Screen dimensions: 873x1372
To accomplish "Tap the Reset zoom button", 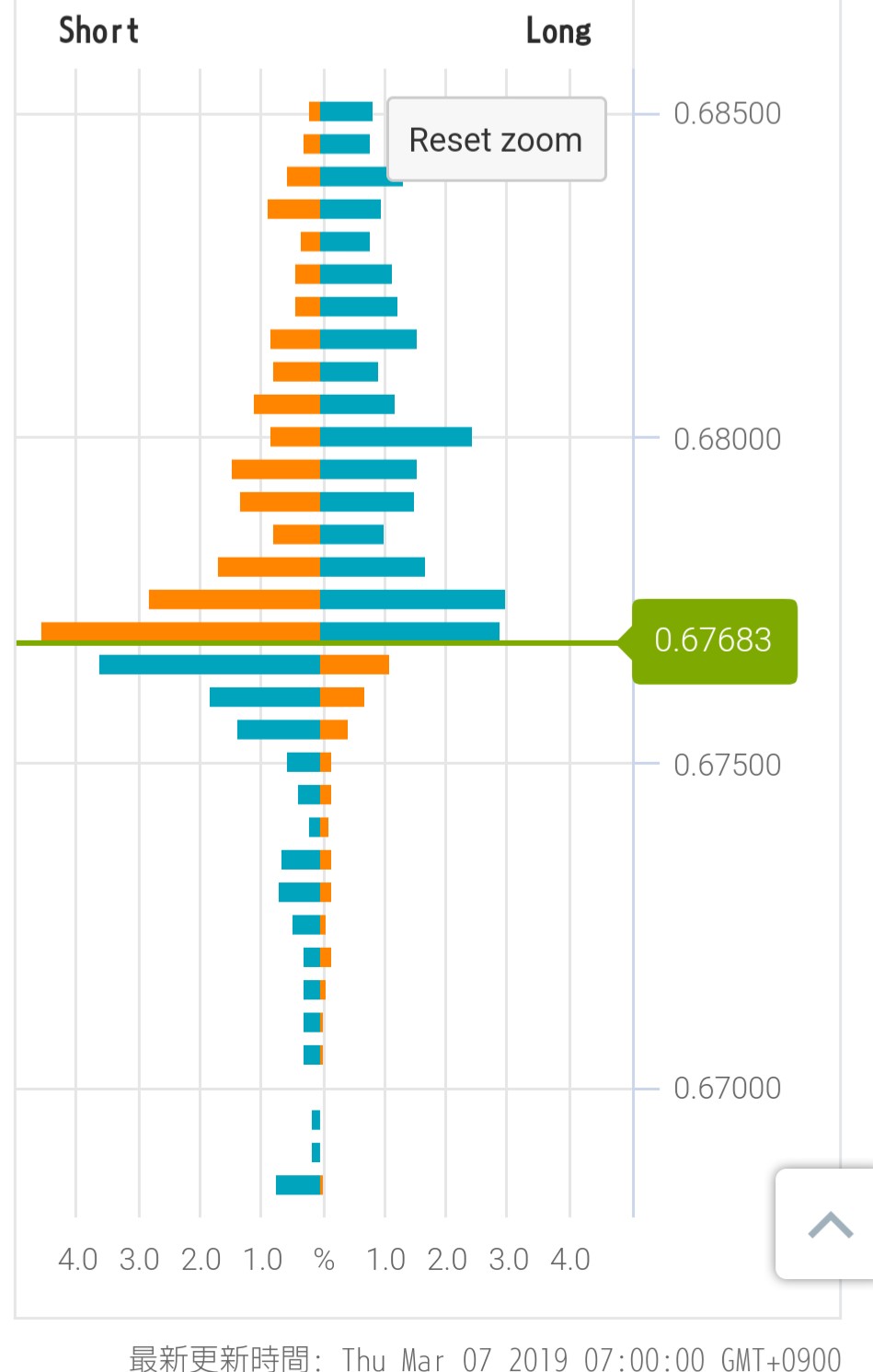I will point(496,140).
